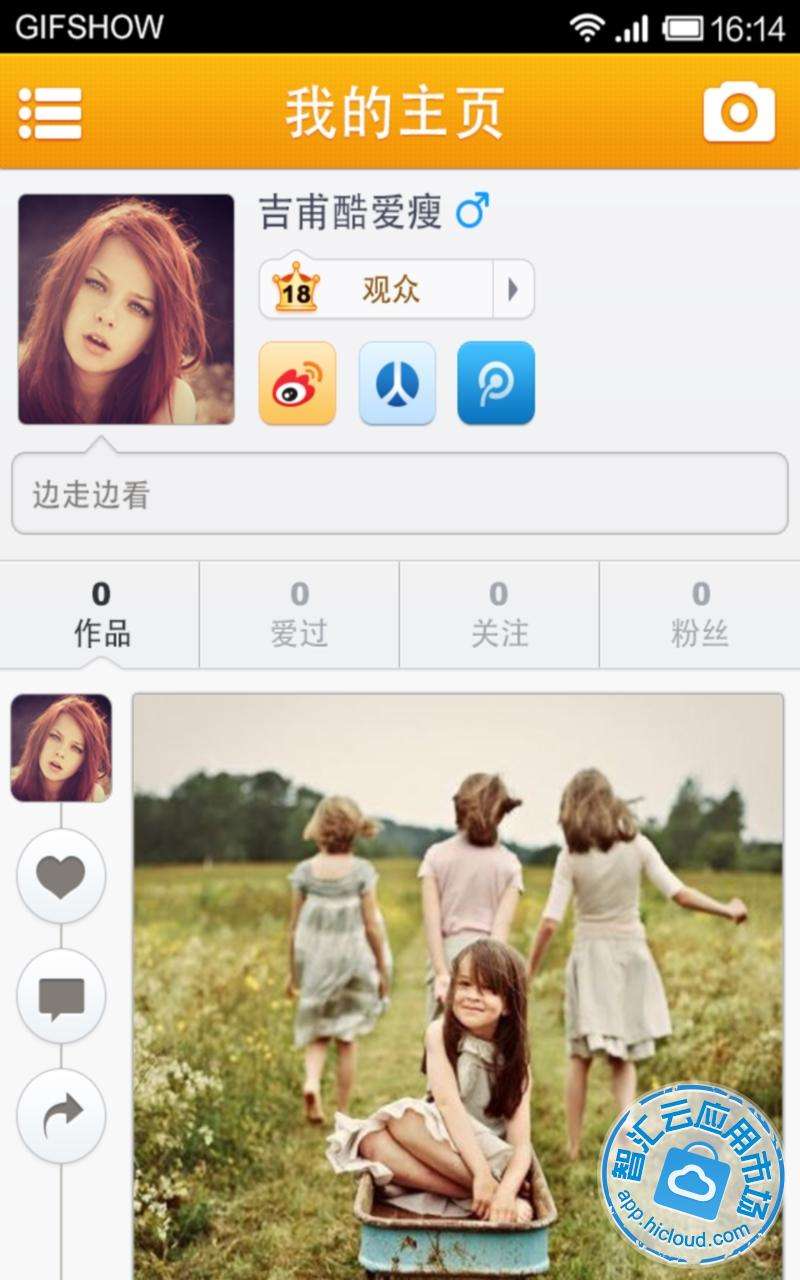Open the blue P social account icon
Screen dimensions: 800x1280
tap(496, 383)
